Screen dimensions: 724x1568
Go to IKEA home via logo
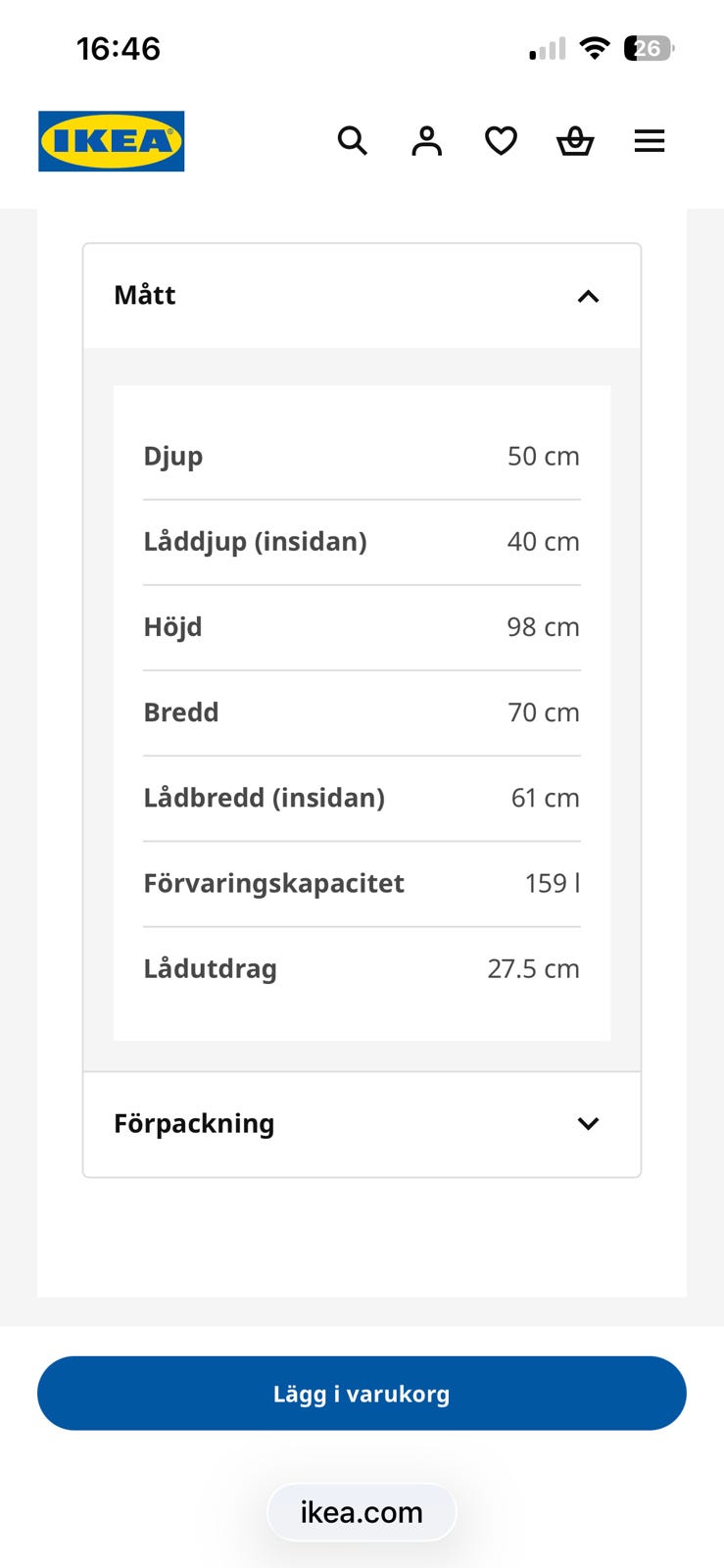[112, 141]
